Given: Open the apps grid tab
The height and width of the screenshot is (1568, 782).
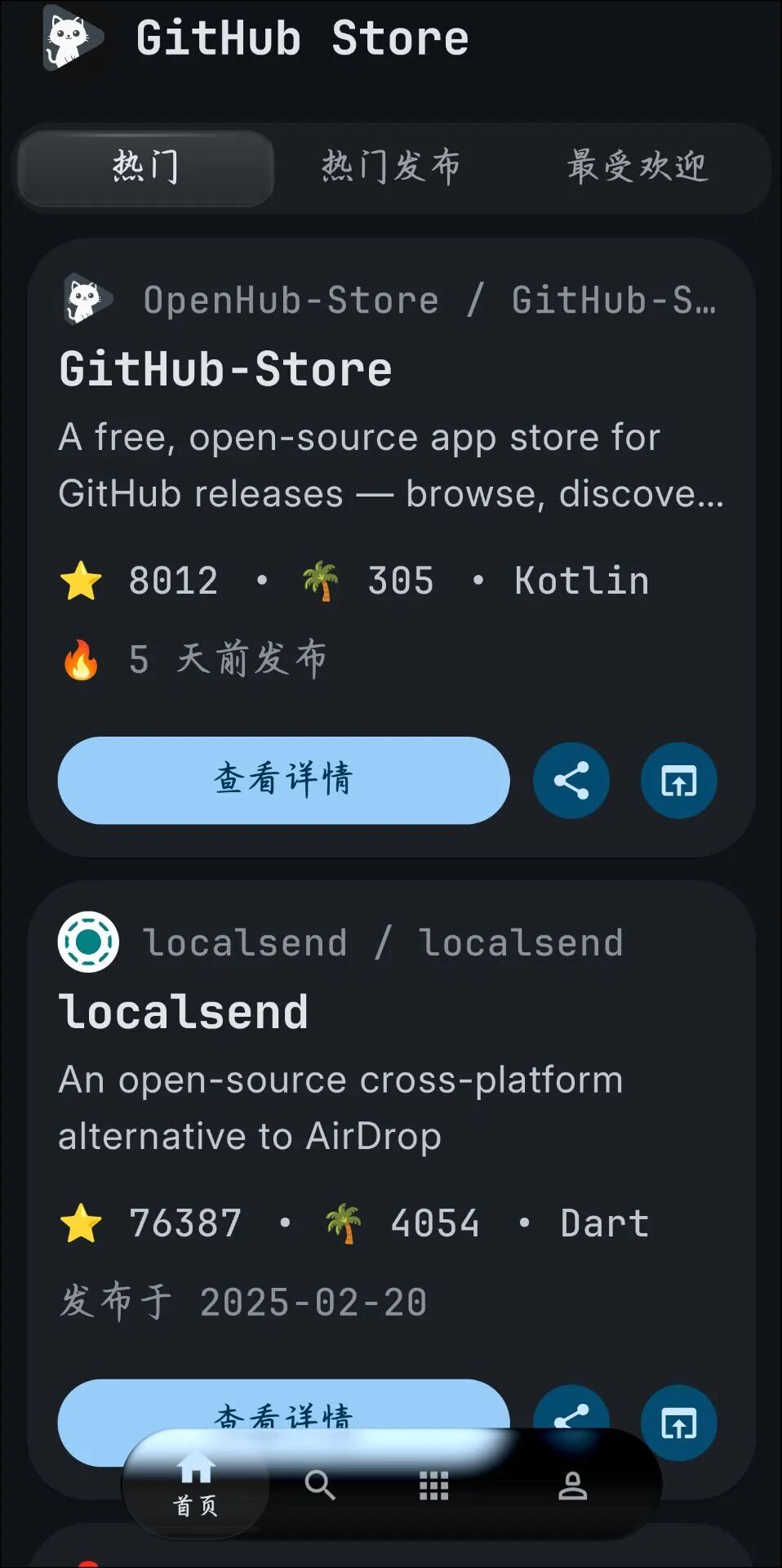Looking at the screenshot, I should pyautogui.click(x=433, y=1486).
